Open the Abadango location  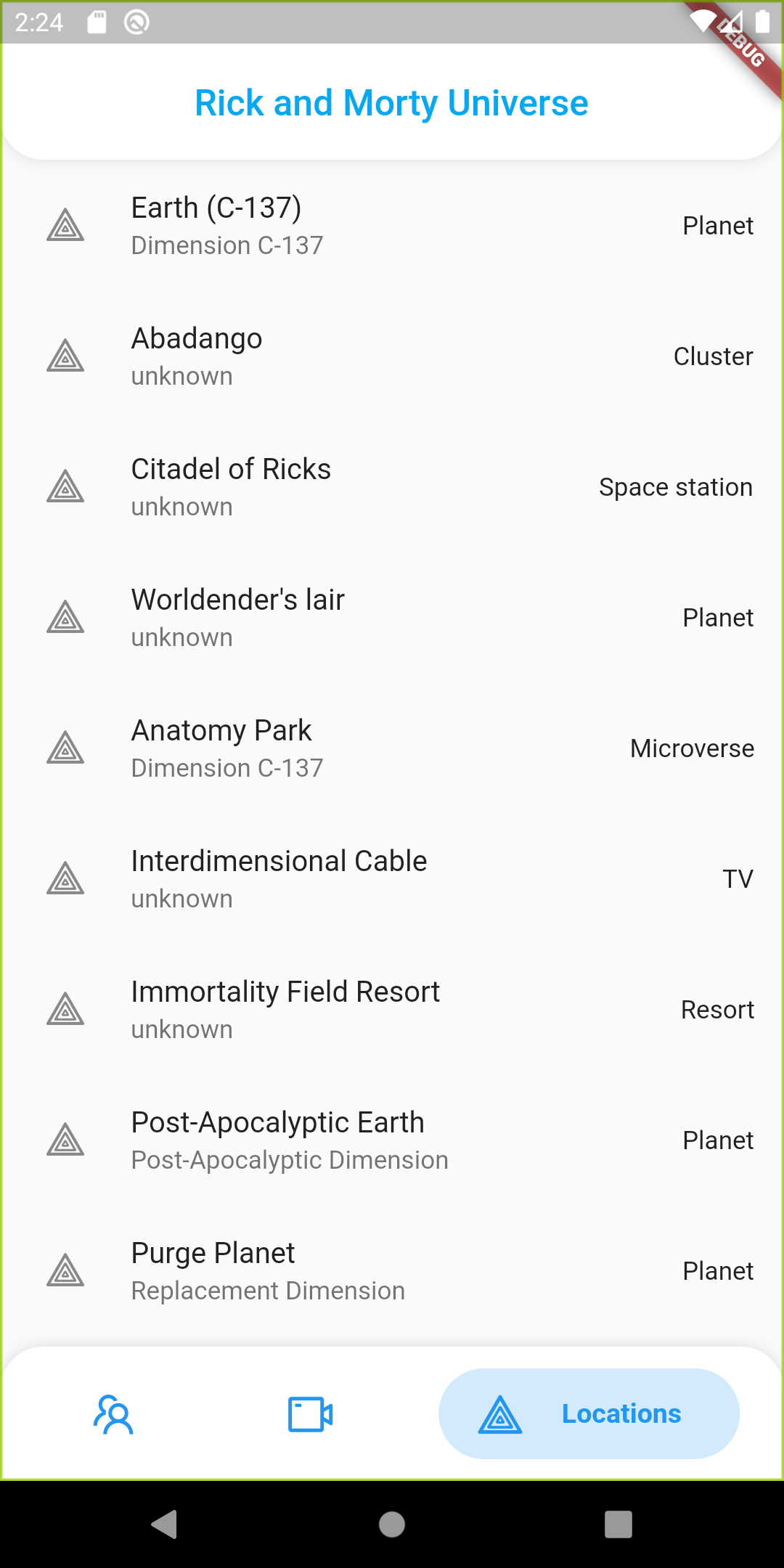pyautogui.click(x=392, y=356)
